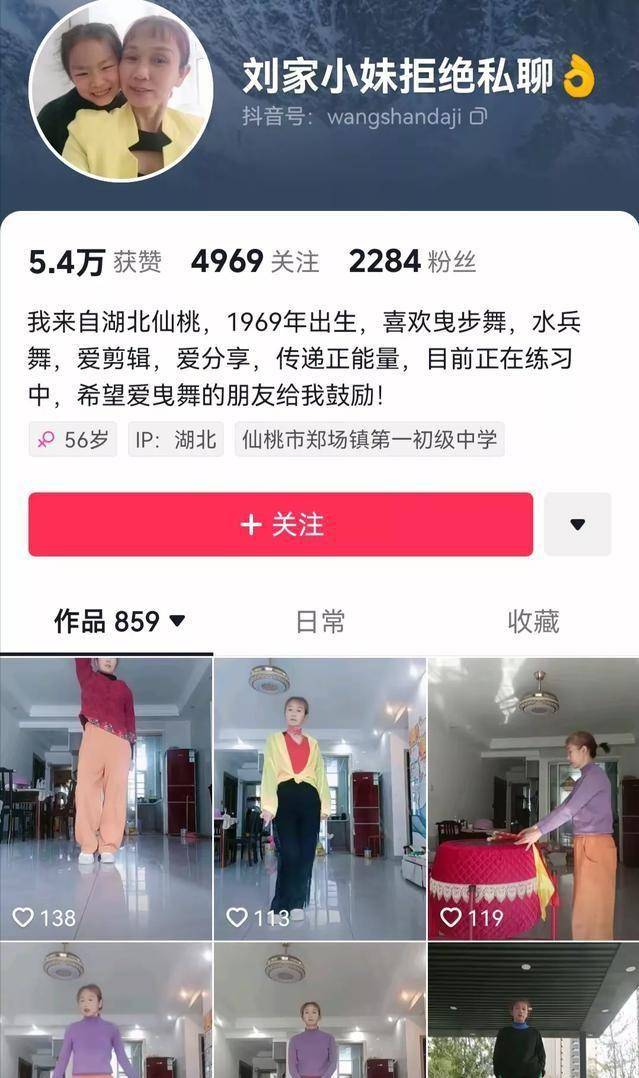
Task: Copy the Douyin ID wangshandaji
Action: tap(478, 117)
